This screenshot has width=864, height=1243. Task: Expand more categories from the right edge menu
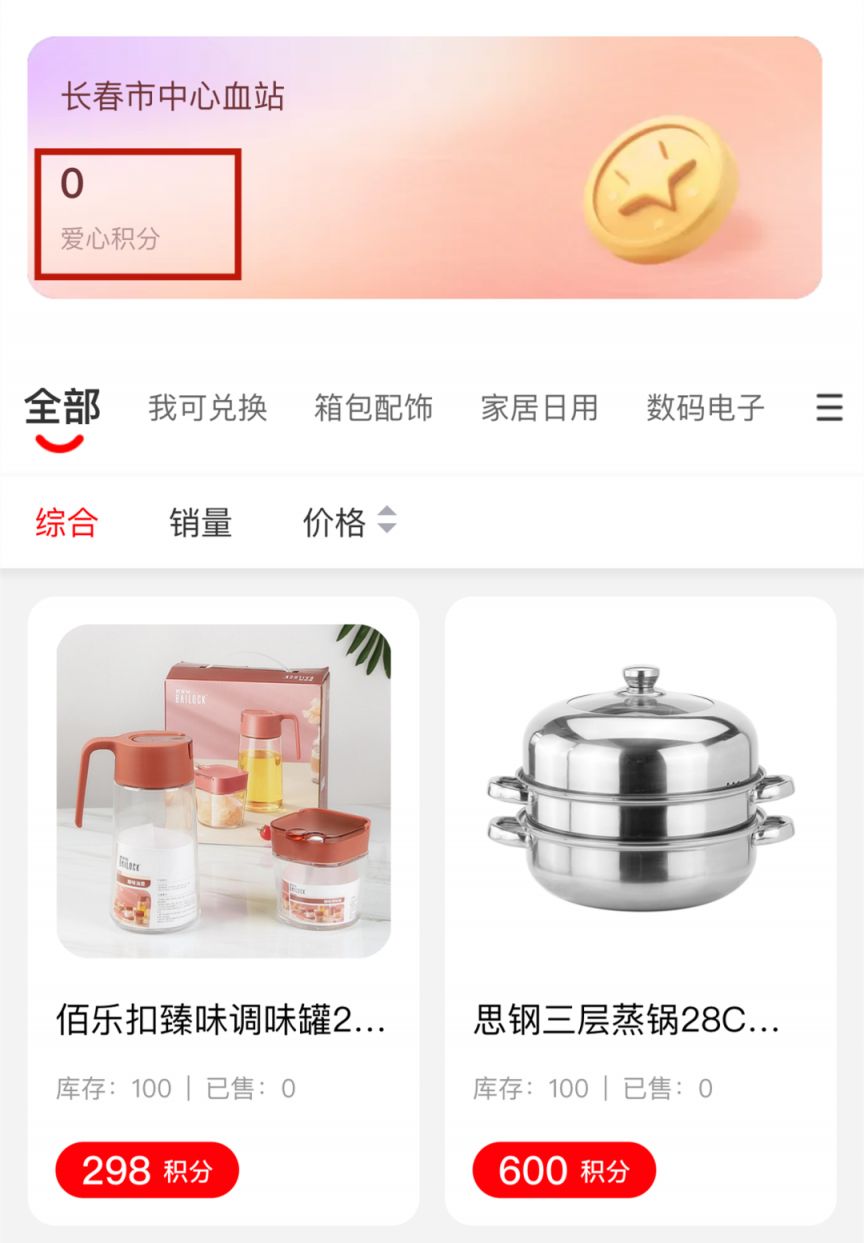828,408
